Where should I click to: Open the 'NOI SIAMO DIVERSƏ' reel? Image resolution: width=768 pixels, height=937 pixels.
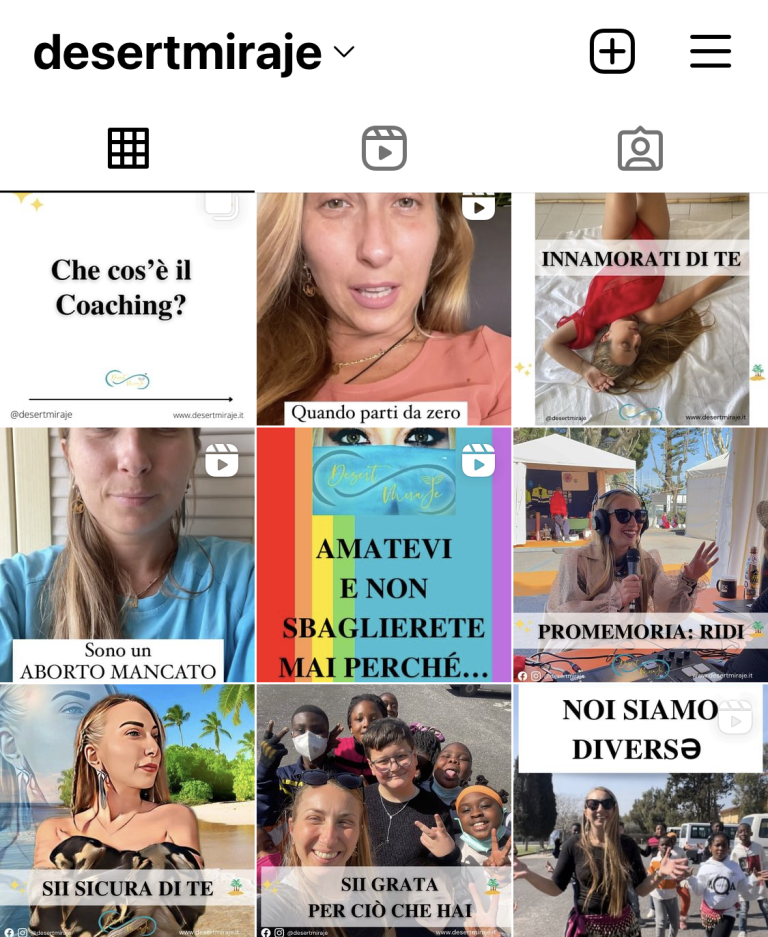pos(640,810)
